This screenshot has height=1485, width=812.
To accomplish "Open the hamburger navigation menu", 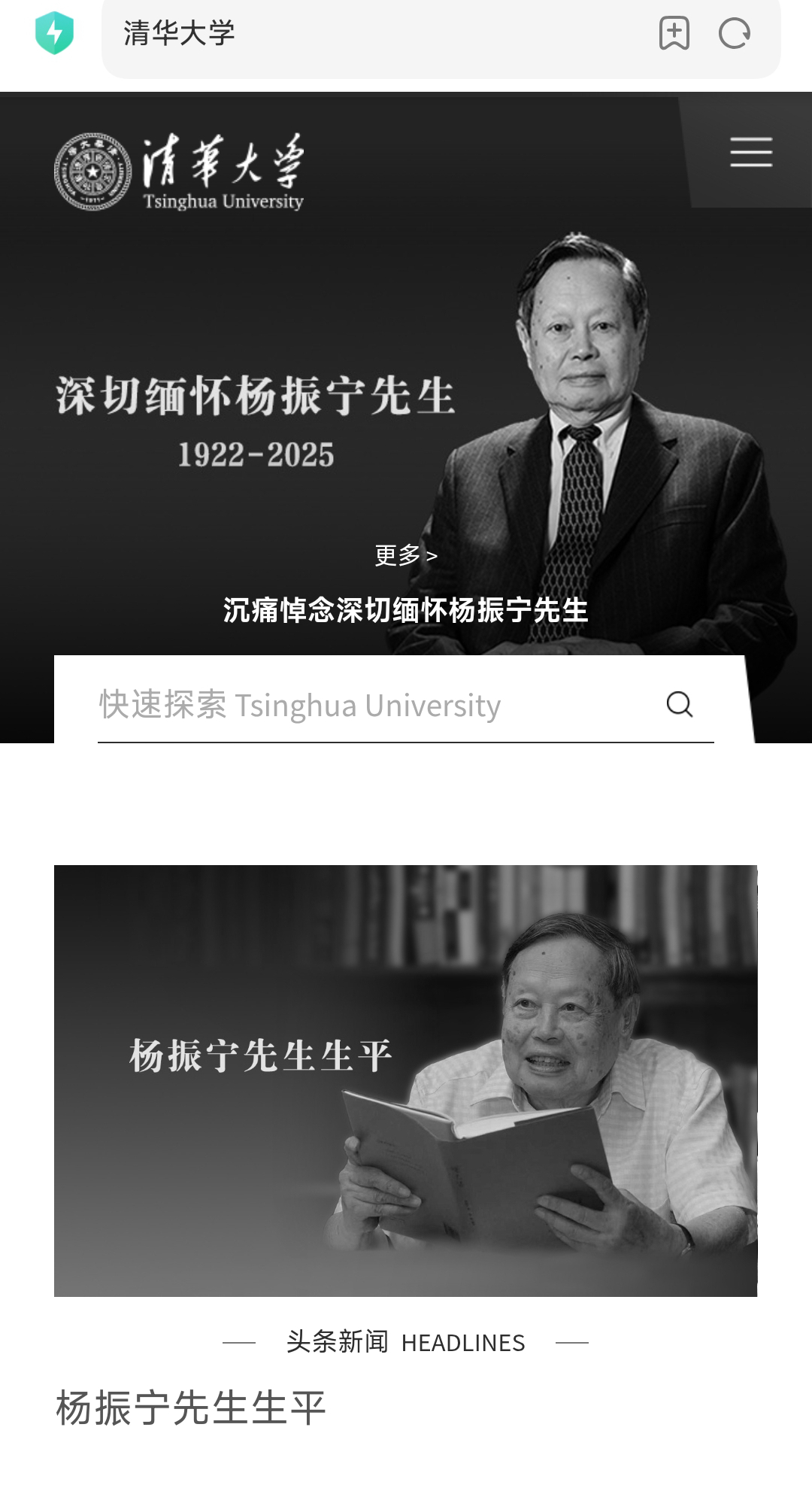I will 751,152.
